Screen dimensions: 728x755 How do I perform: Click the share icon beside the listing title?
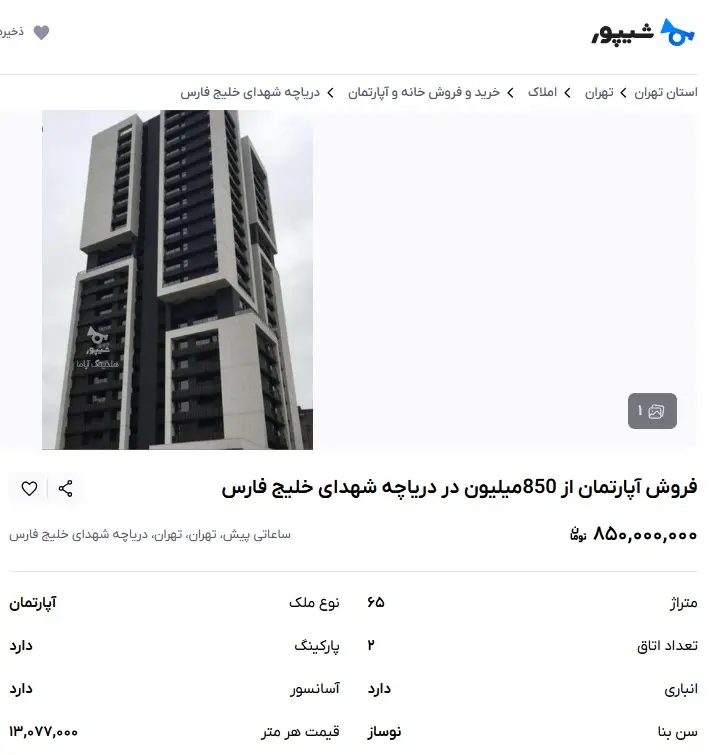click(66, 489)
